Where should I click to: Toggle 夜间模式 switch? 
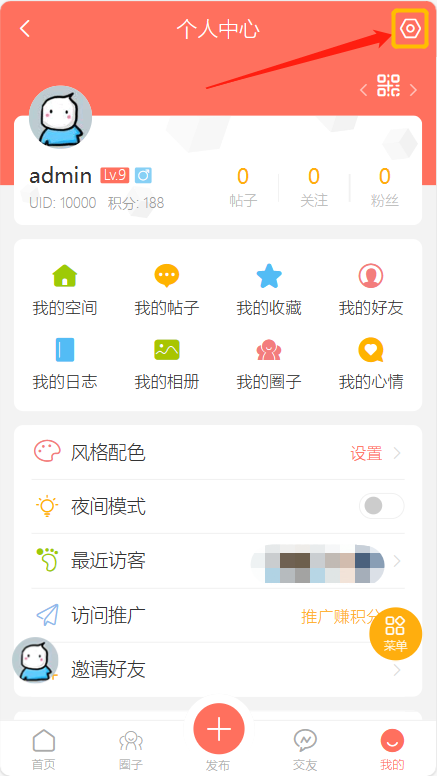(382, 506)
